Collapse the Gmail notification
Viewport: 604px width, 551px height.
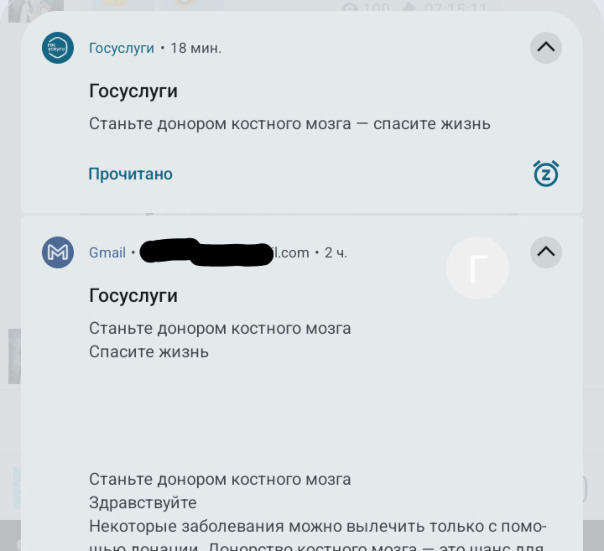coord(545,252)
